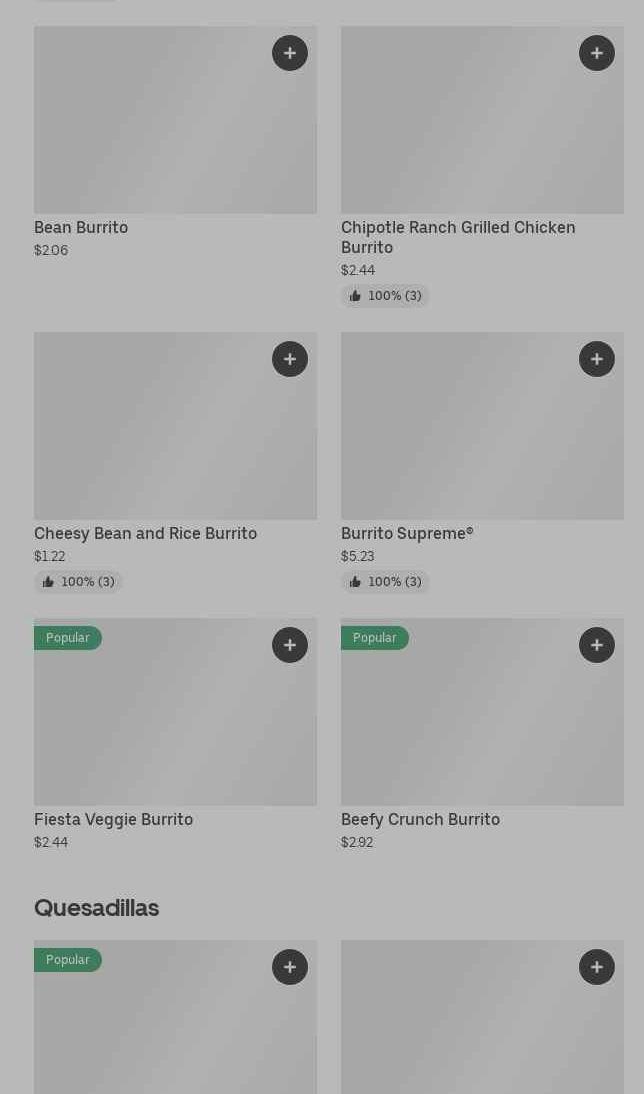View the Chipotle Ranch Grilled Chicken Burrito
644x1094 pixels.
tap(482, 166)
